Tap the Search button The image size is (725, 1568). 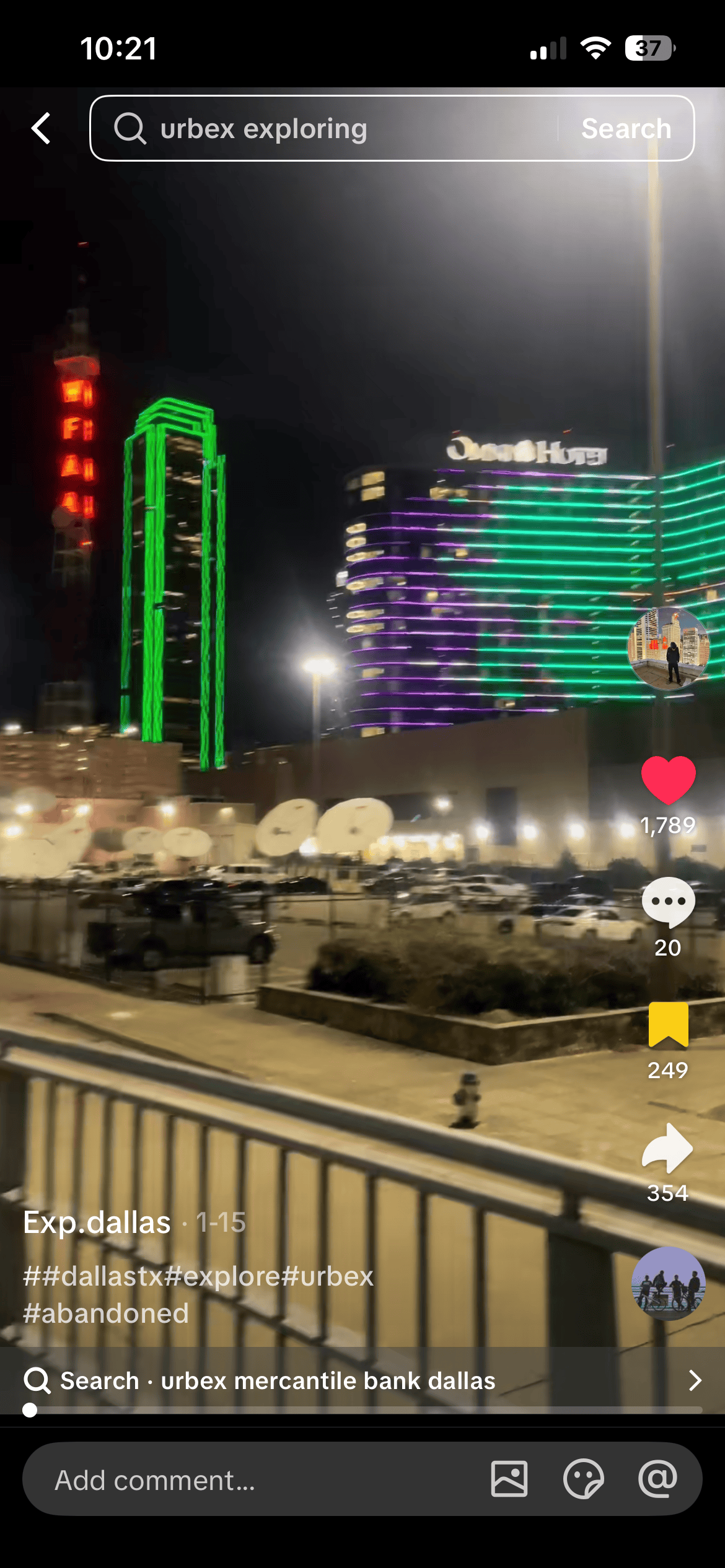626,129
